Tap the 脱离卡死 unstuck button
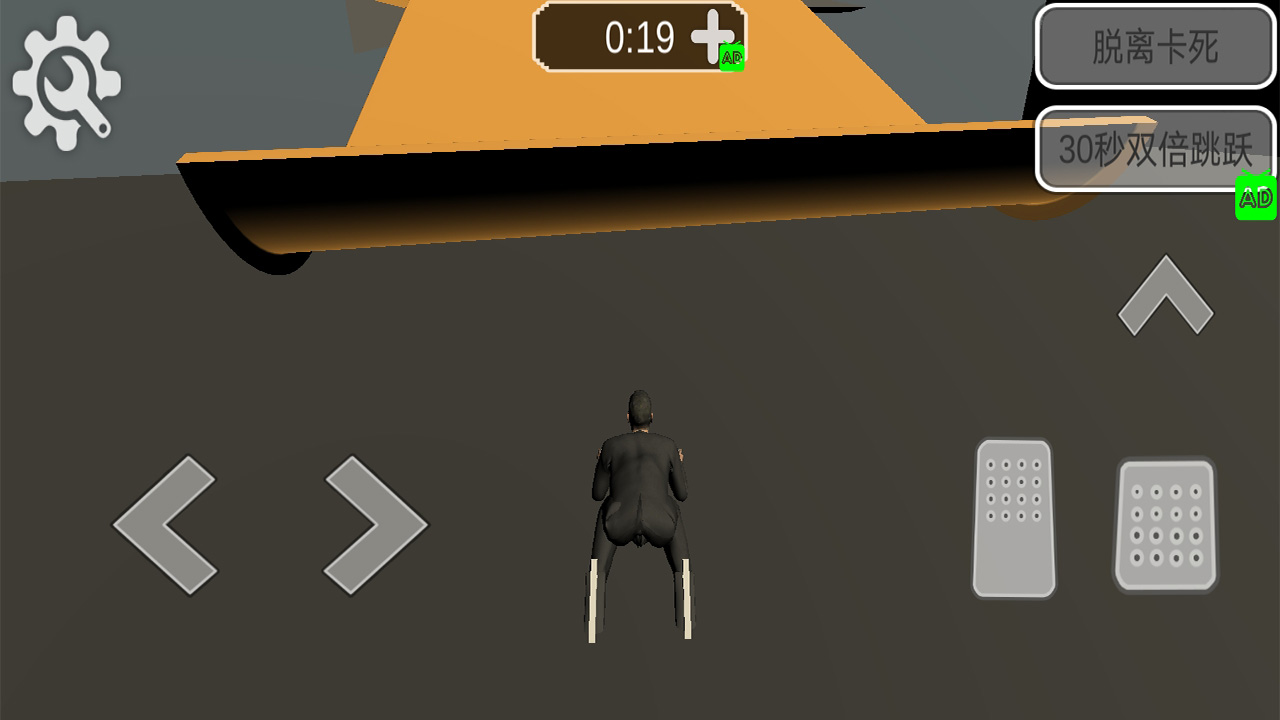The height and width of the screenshot is (720, 1280). tap(1155, 47)
